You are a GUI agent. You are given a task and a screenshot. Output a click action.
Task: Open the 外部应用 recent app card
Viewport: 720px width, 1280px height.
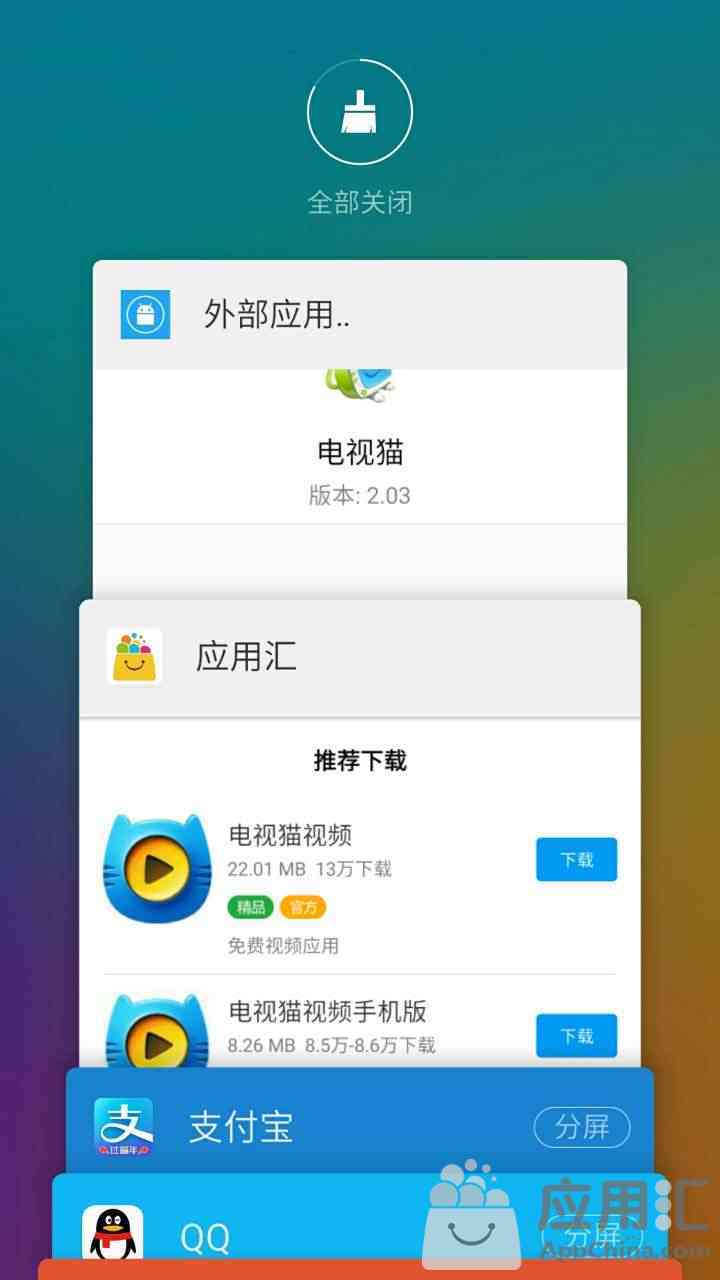[x=359, y=316]
